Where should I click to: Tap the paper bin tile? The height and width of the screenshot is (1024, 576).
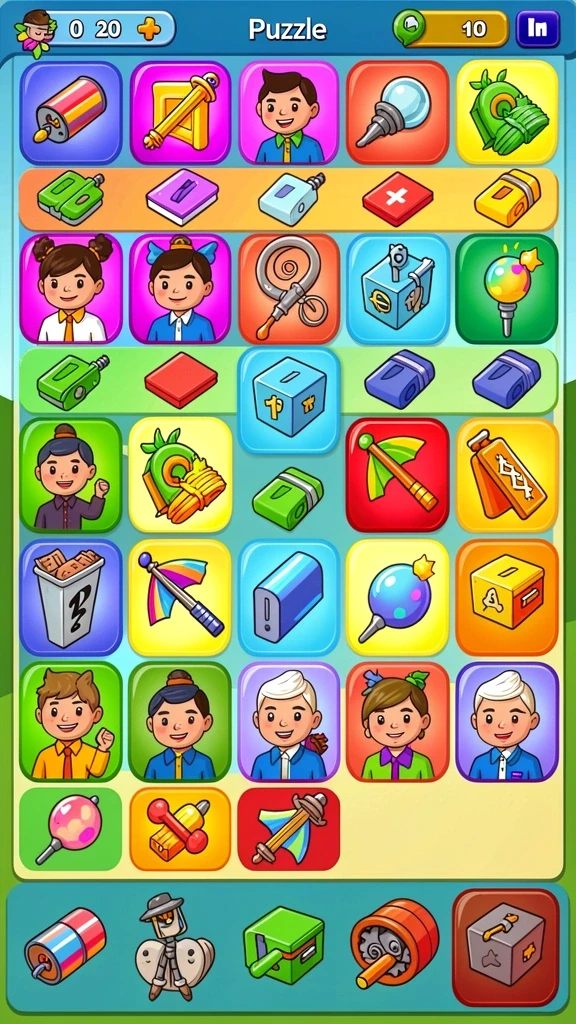click(x=71, y=597)
